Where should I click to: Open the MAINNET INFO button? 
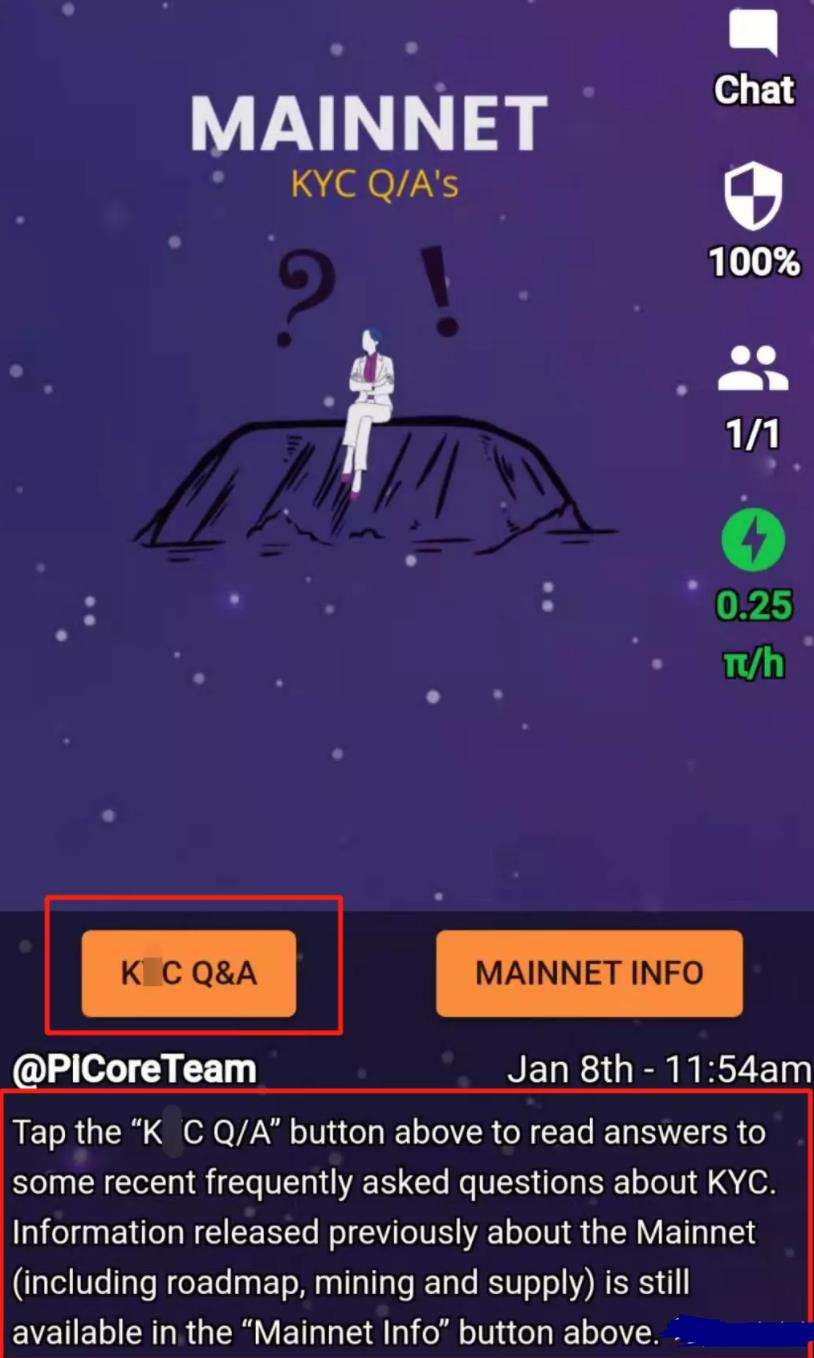coord(589,973)
